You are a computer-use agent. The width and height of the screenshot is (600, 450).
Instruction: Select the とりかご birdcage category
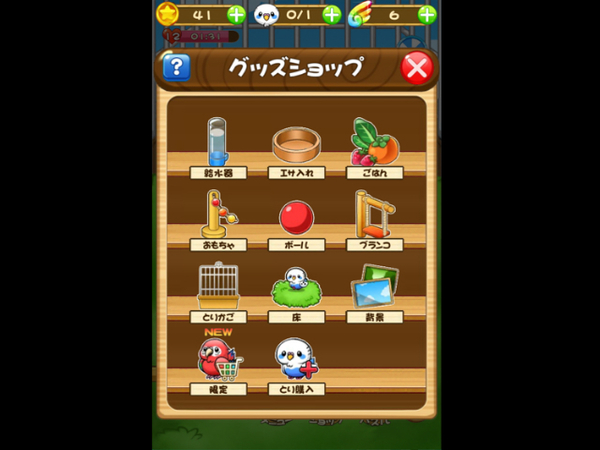click(217, 290)
